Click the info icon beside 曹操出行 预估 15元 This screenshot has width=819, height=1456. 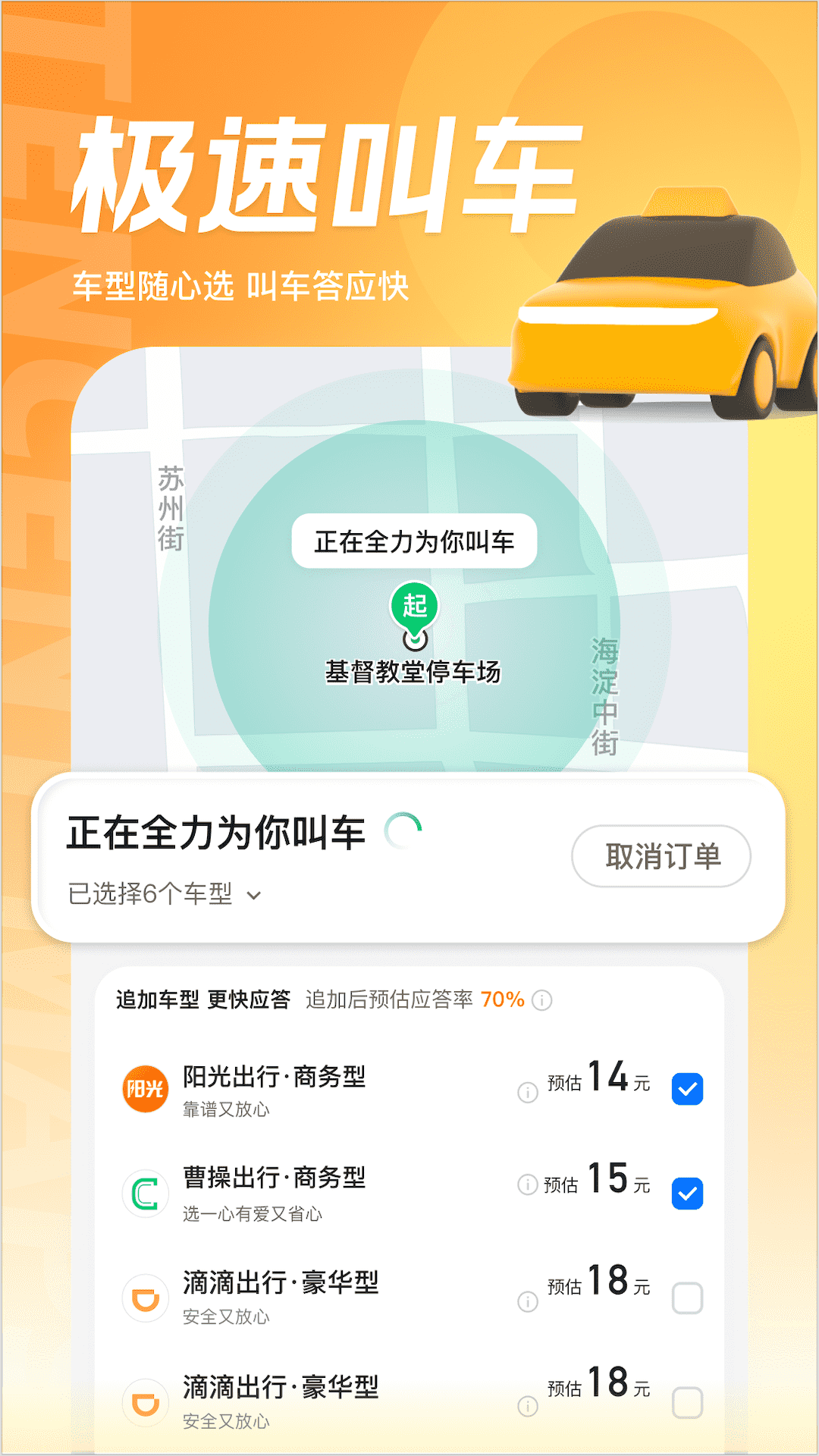point(527,1184)
